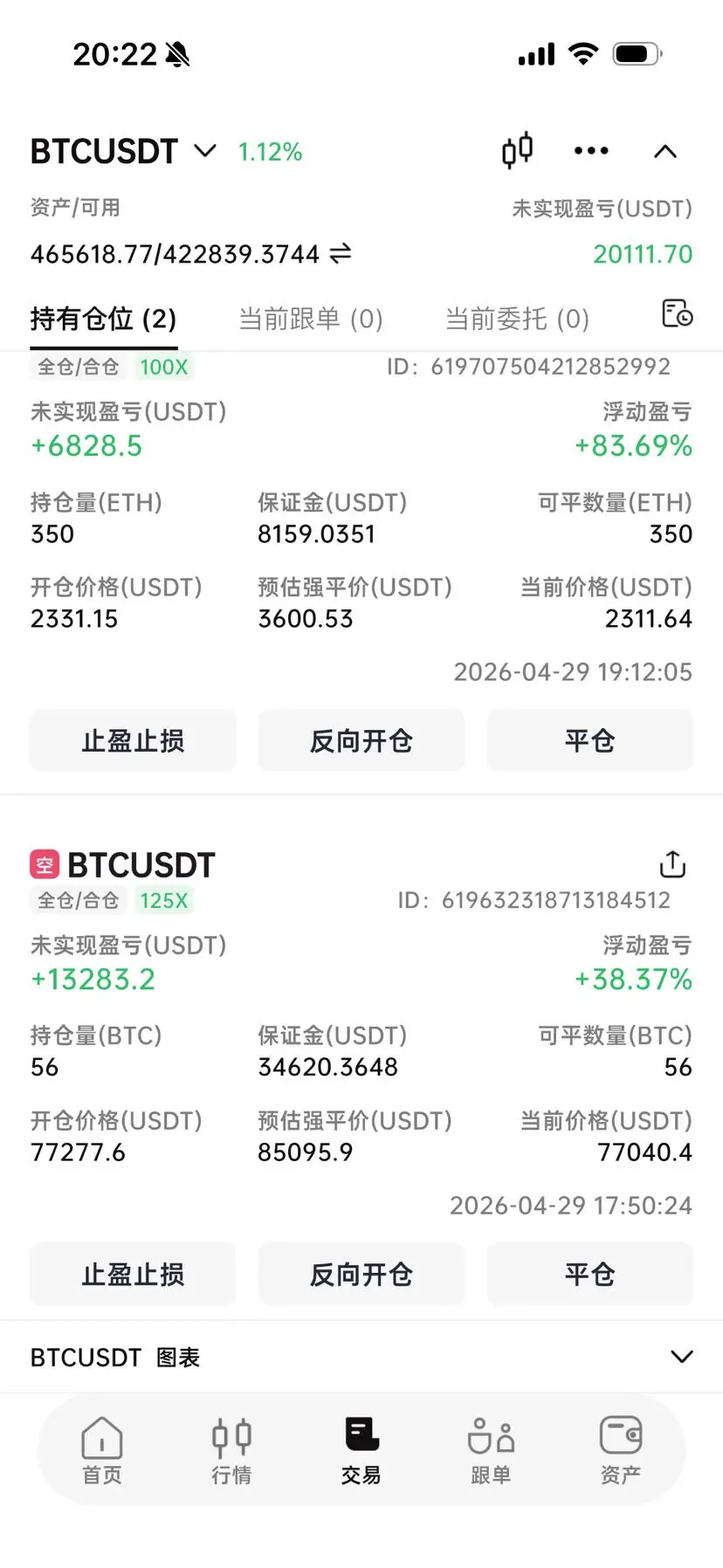The image size is (723, 1568).
Task: Tap 反向开仓 on the 100X position
Action: point(361,741)
